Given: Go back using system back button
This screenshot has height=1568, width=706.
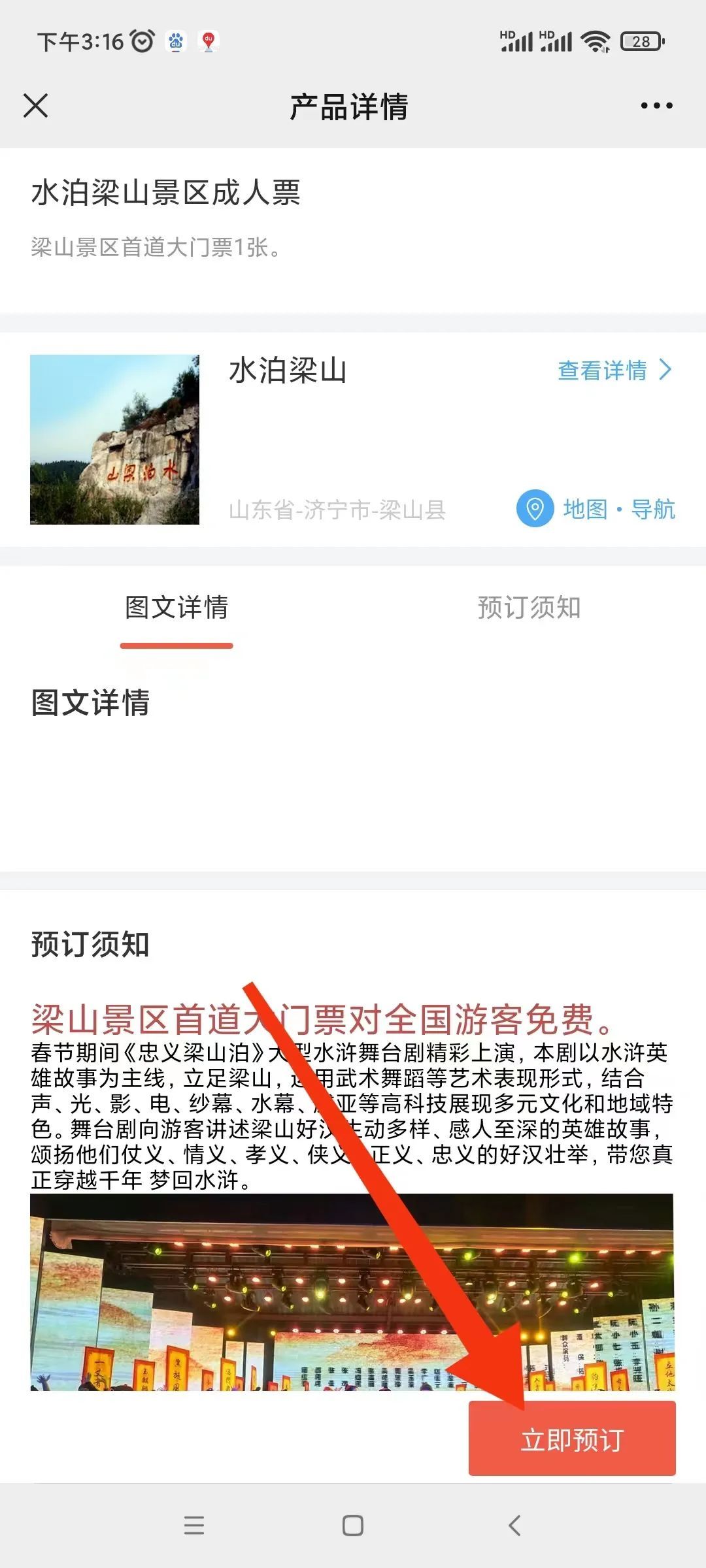Looking at the screenshot, I should click(x=514, y=1526).
